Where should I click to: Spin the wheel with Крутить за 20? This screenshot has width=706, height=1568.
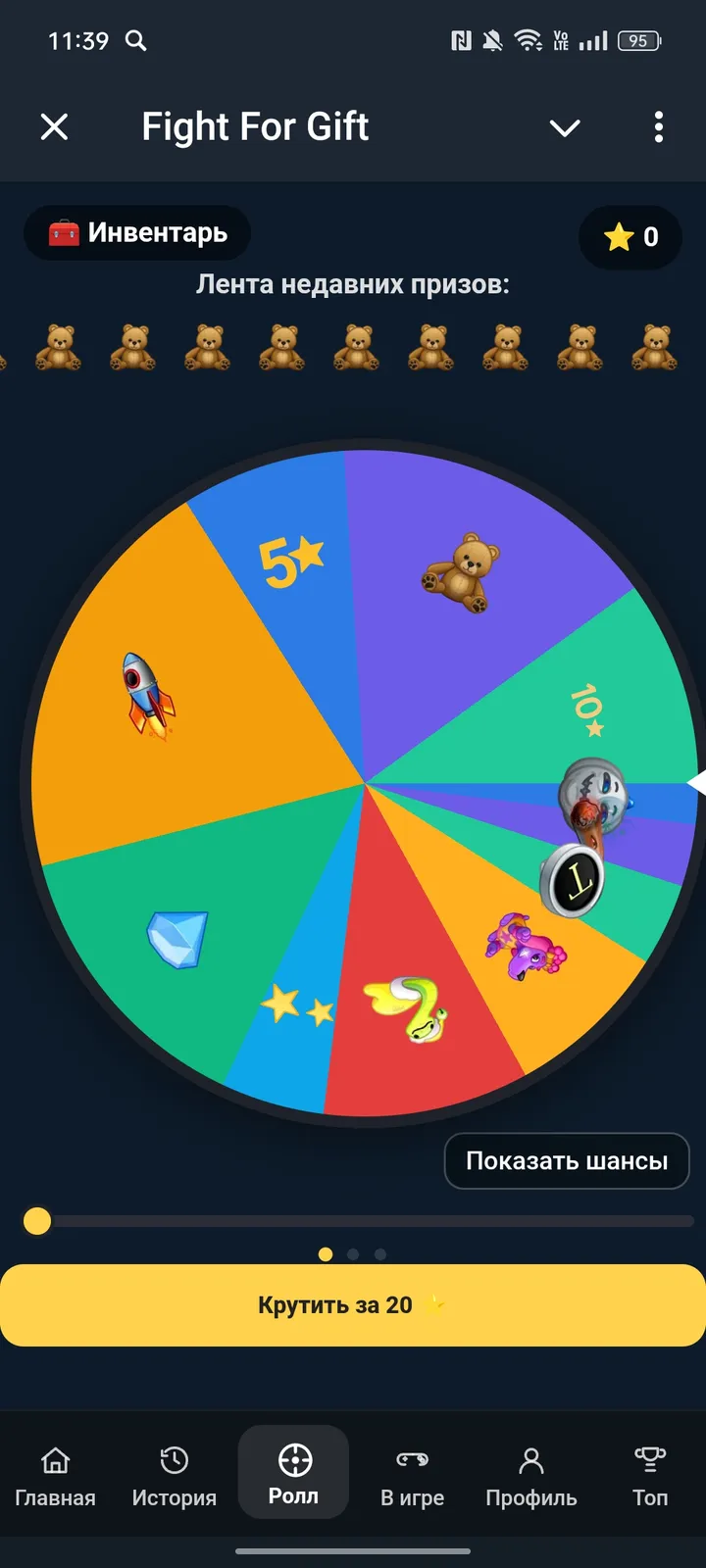tap(353, 1305)
